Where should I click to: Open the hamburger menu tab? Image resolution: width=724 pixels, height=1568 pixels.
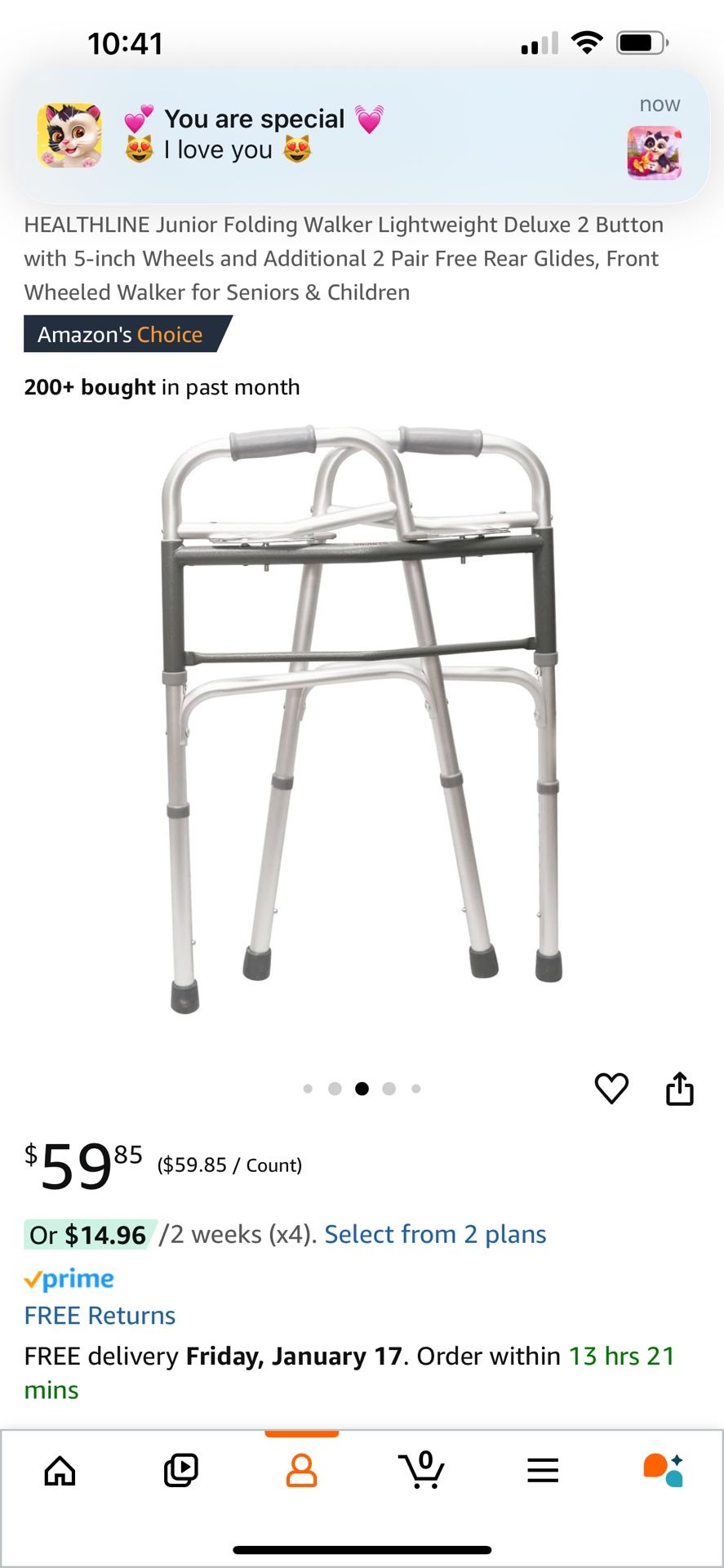[543, 1471]
